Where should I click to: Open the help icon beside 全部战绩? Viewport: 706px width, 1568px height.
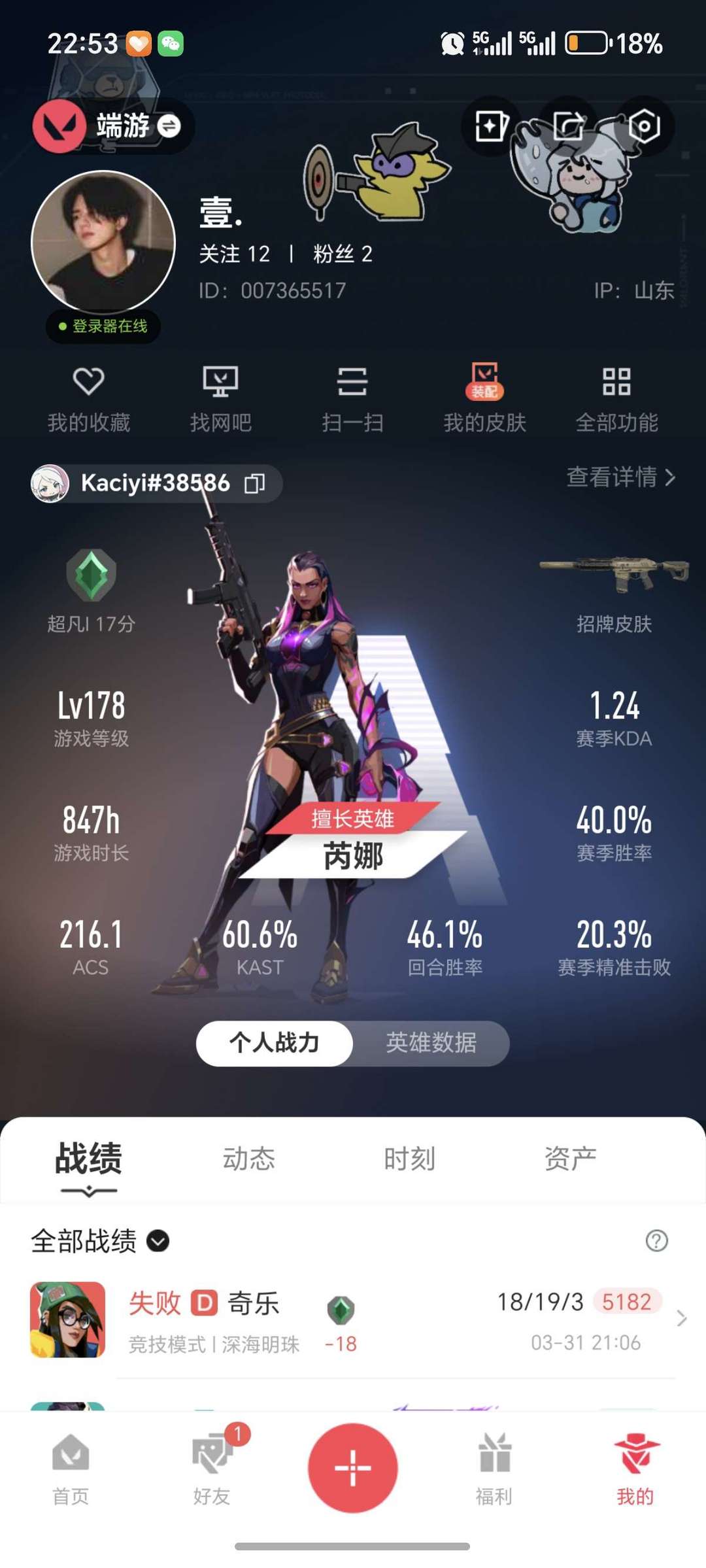coord(656,1240)
